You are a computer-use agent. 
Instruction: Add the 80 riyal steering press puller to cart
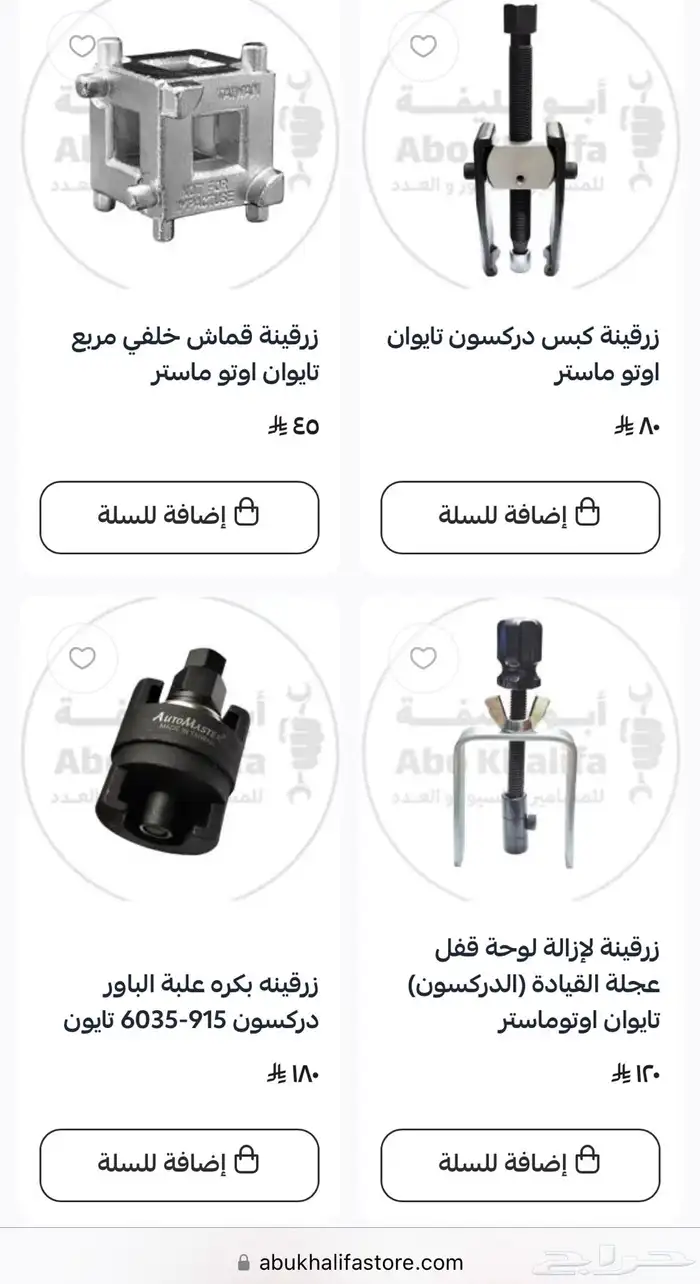click(x=520, y=517)
